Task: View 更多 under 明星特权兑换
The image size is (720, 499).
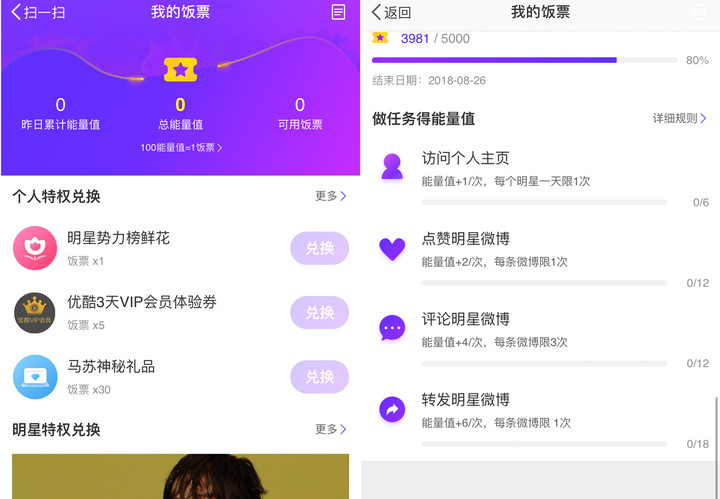Action: point(331,429)
